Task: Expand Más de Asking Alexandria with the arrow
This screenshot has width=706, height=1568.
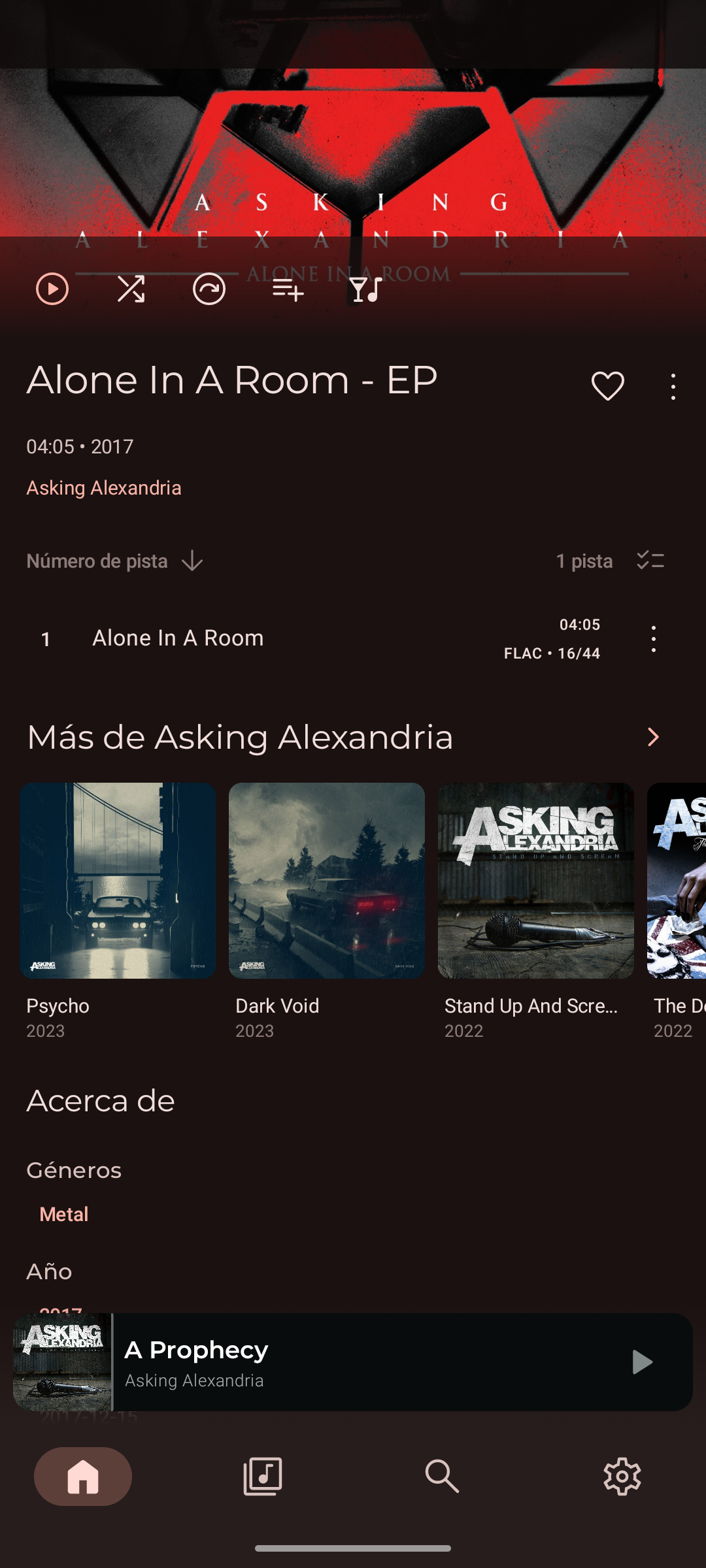Action: click(653, 737)
